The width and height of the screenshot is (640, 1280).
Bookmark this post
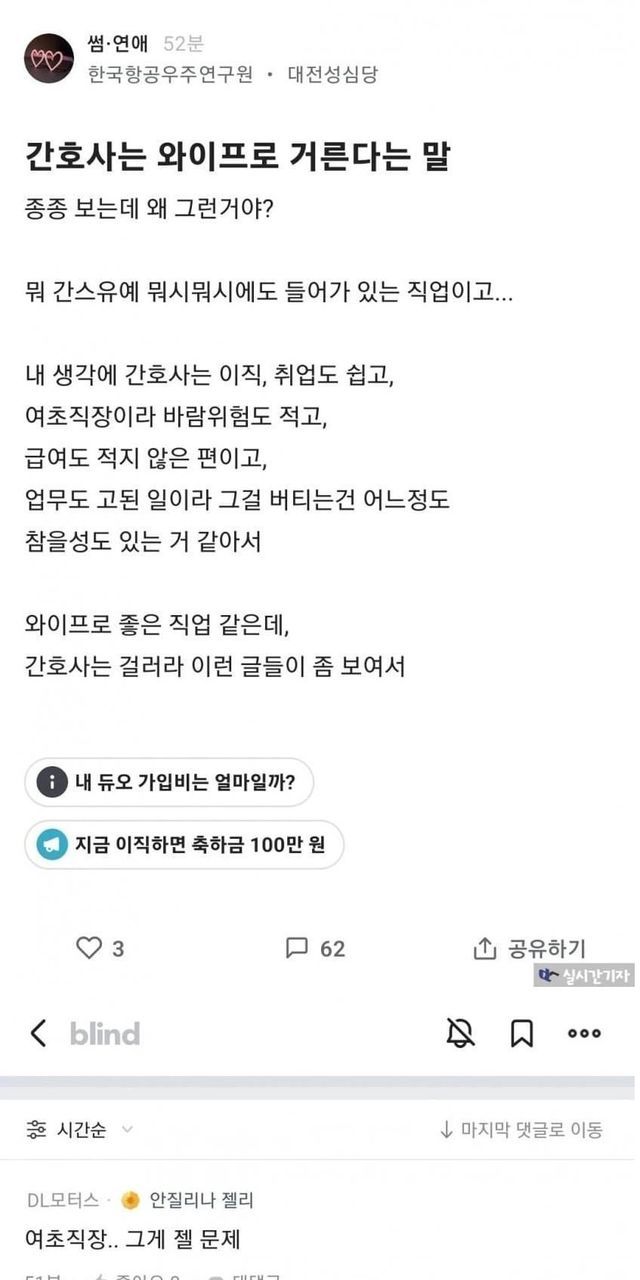(x=522, y=1033)
